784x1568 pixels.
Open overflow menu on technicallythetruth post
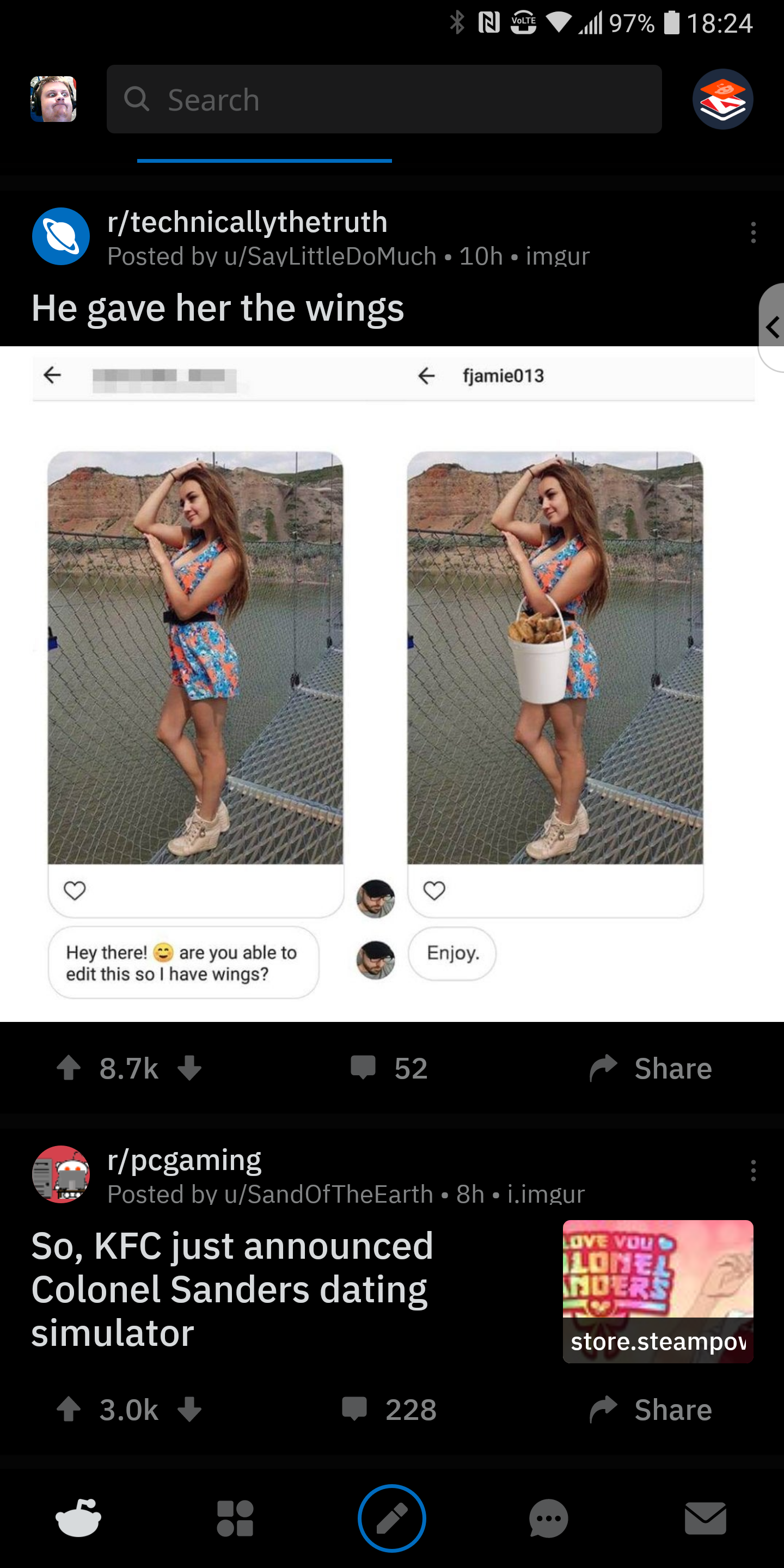(753, 232)
